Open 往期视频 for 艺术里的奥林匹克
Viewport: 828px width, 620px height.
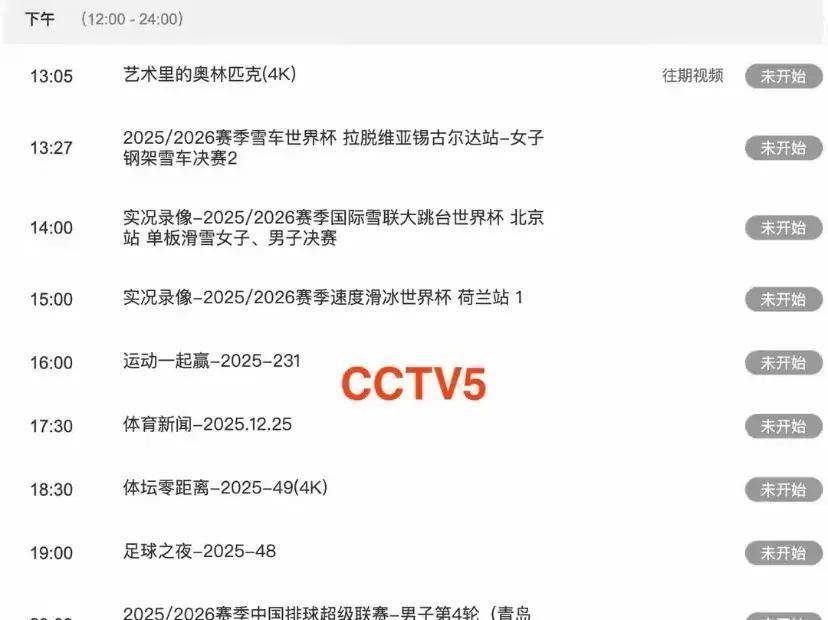(692, 76)
